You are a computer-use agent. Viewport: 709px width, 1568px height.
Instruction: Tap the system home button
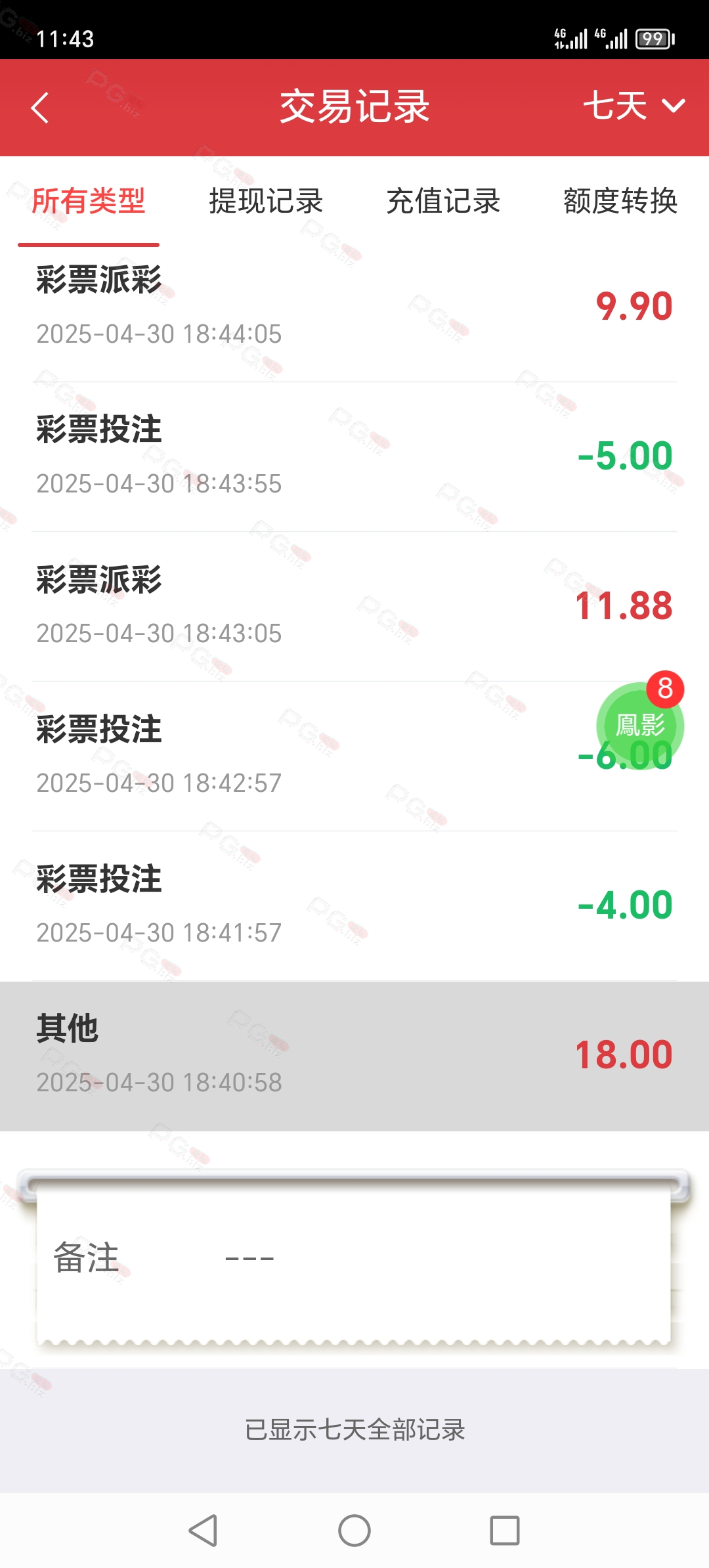(354, 1531)
